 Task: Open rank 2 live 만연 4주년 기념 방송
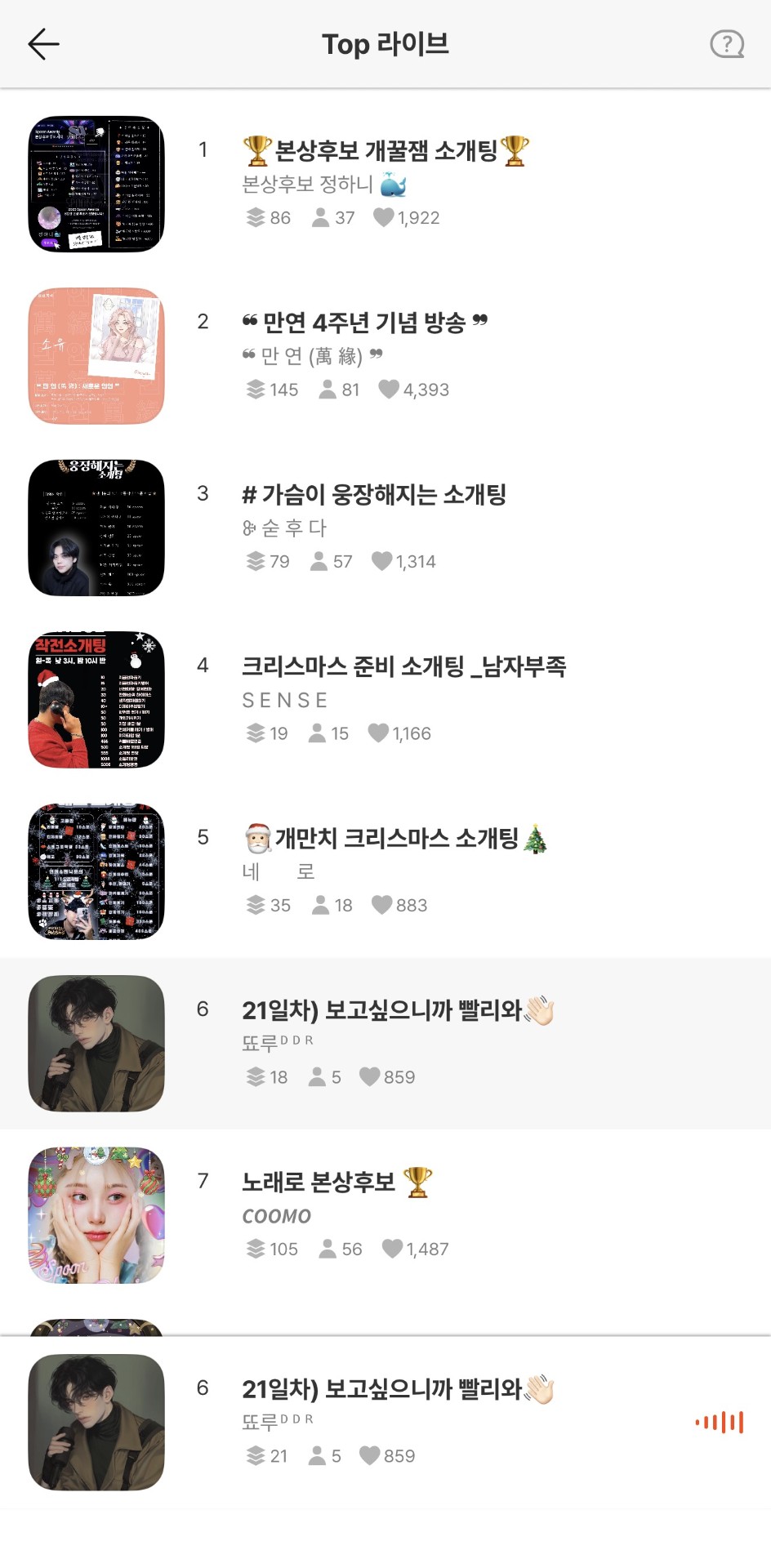[x=364, y=323]
